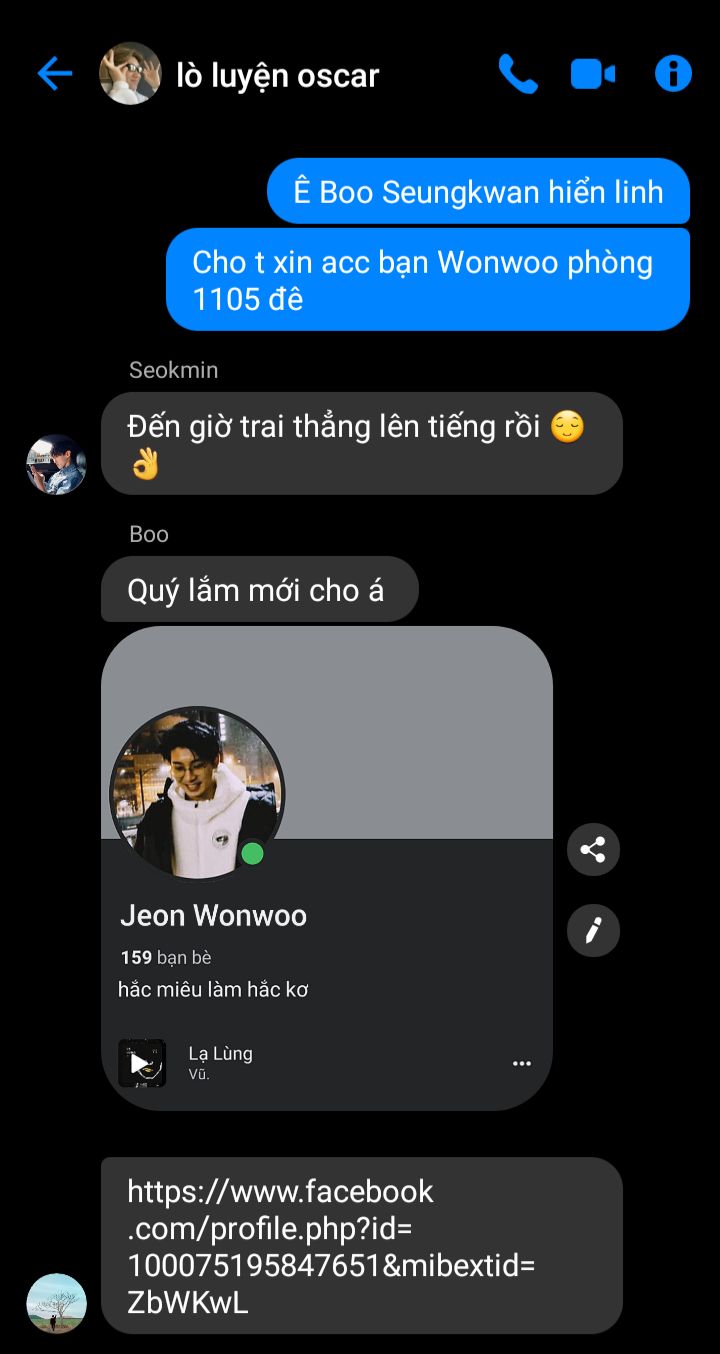Start a voice call in this group

(x=518, y=74)
